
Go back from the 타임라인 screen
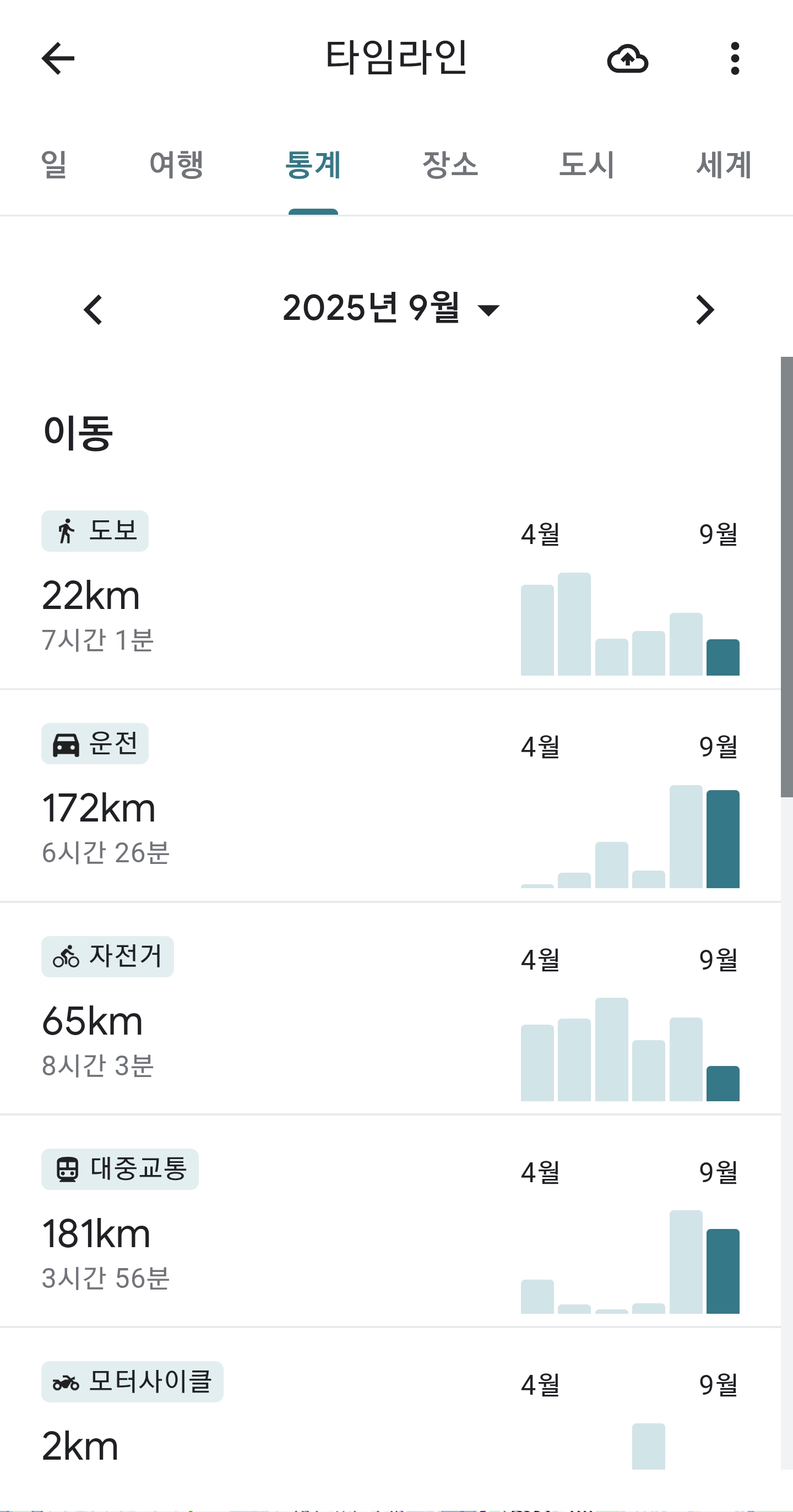tap(58, 58)
